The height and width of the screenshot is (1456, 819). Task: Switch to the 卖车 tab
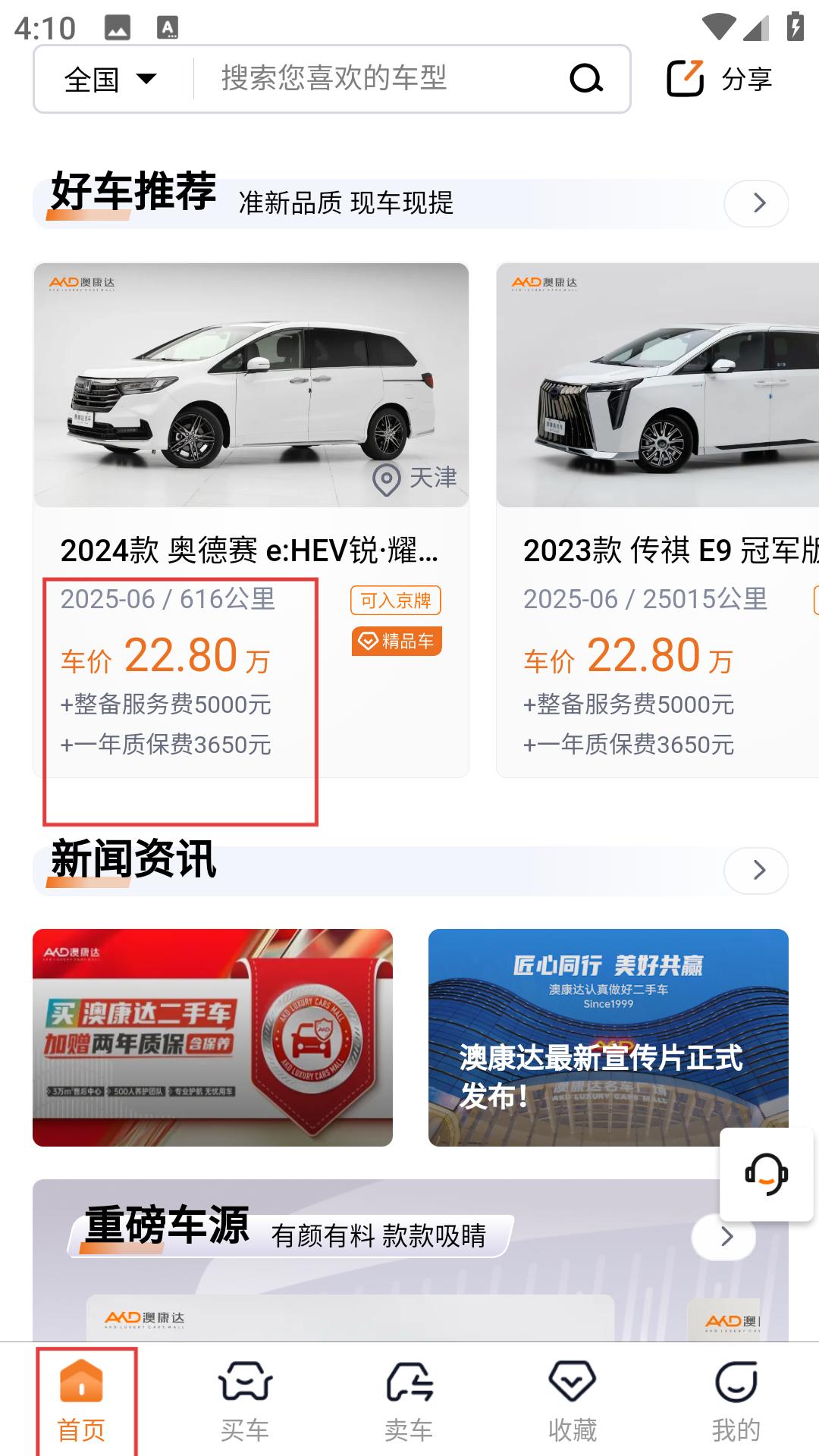pos(409,1400)
